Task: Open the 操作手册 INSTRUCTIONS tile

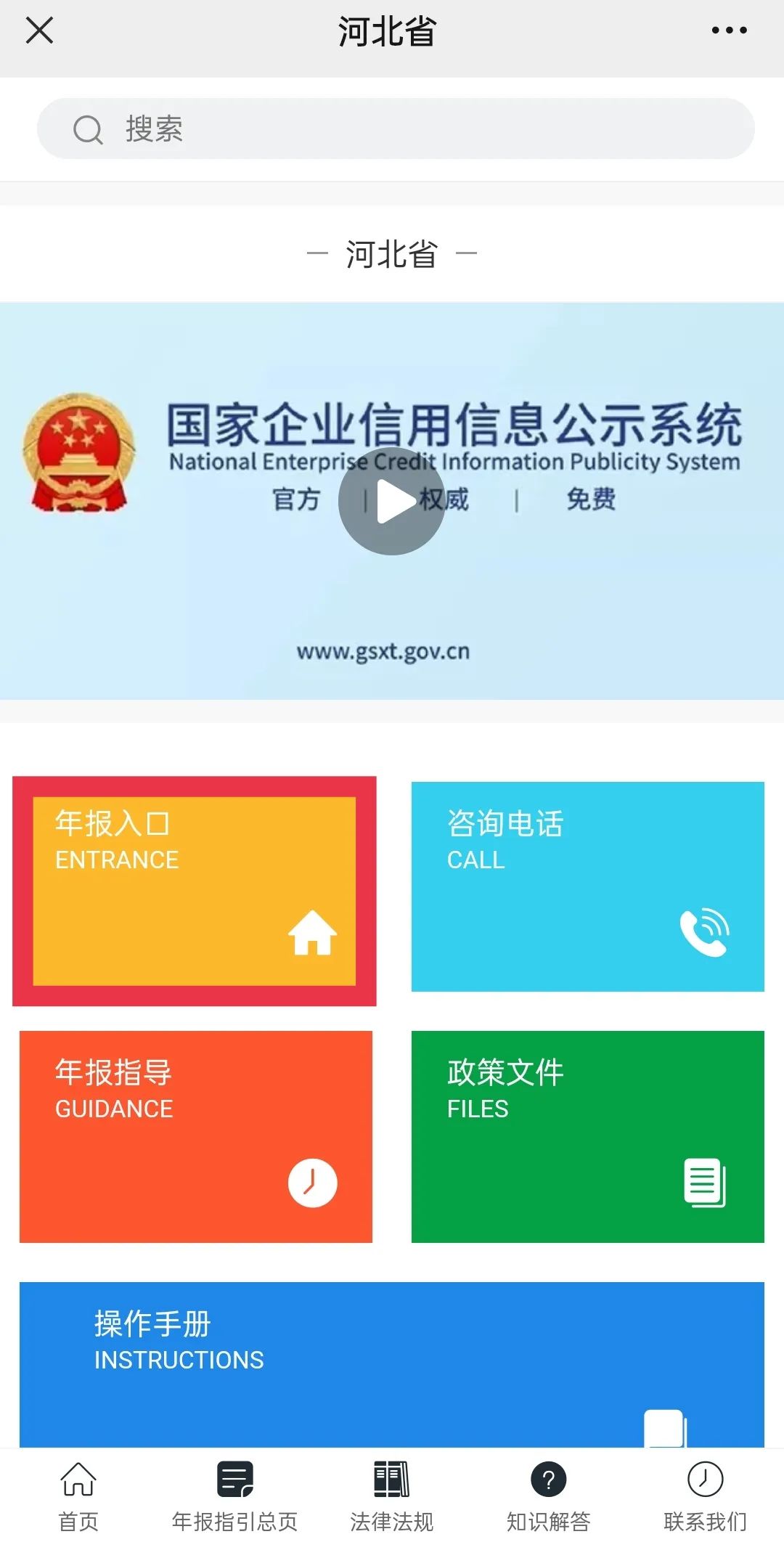Action: (x=391, y=1363)
